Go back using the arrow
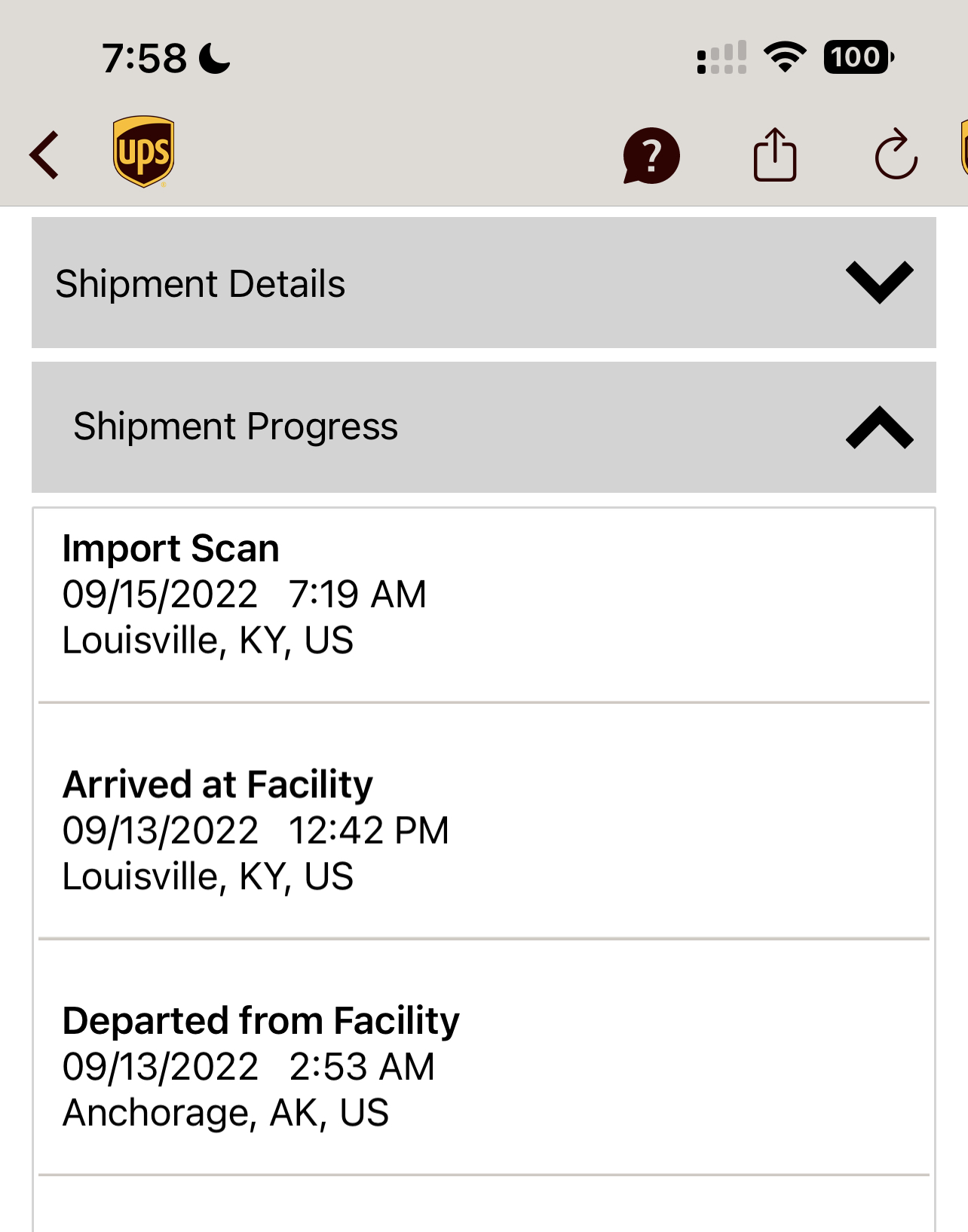 click(44, 155)
